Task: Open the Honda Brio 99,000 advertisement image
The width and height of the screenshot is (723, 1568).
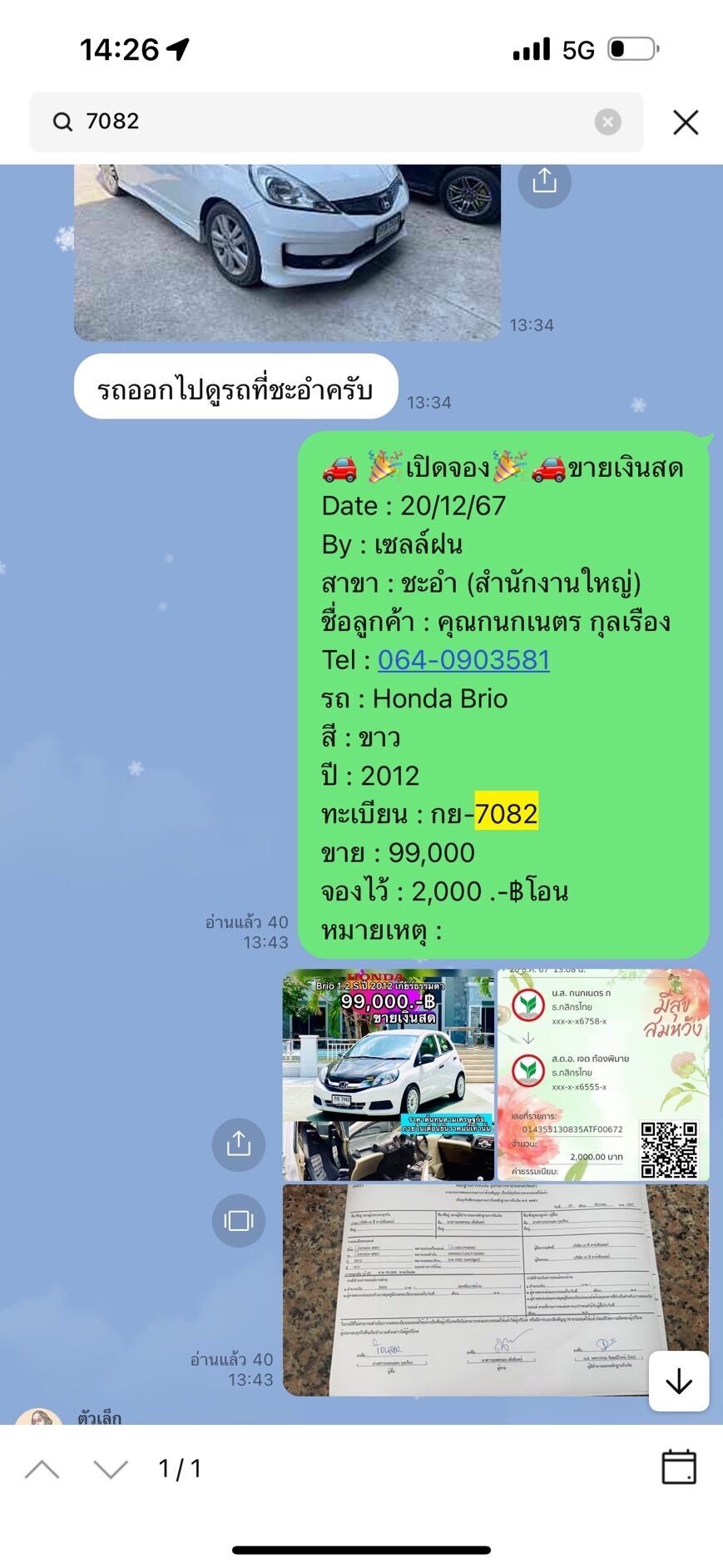Action: tap(389, 1074)
